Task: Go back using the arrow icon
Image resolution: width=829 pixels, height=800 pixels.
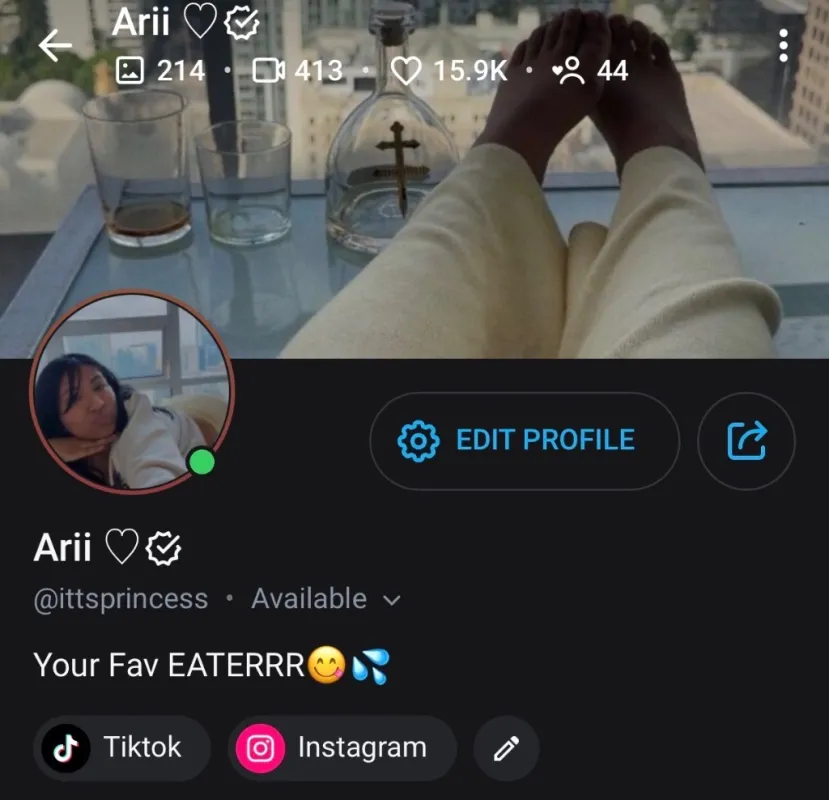Action: coord(55,45)
